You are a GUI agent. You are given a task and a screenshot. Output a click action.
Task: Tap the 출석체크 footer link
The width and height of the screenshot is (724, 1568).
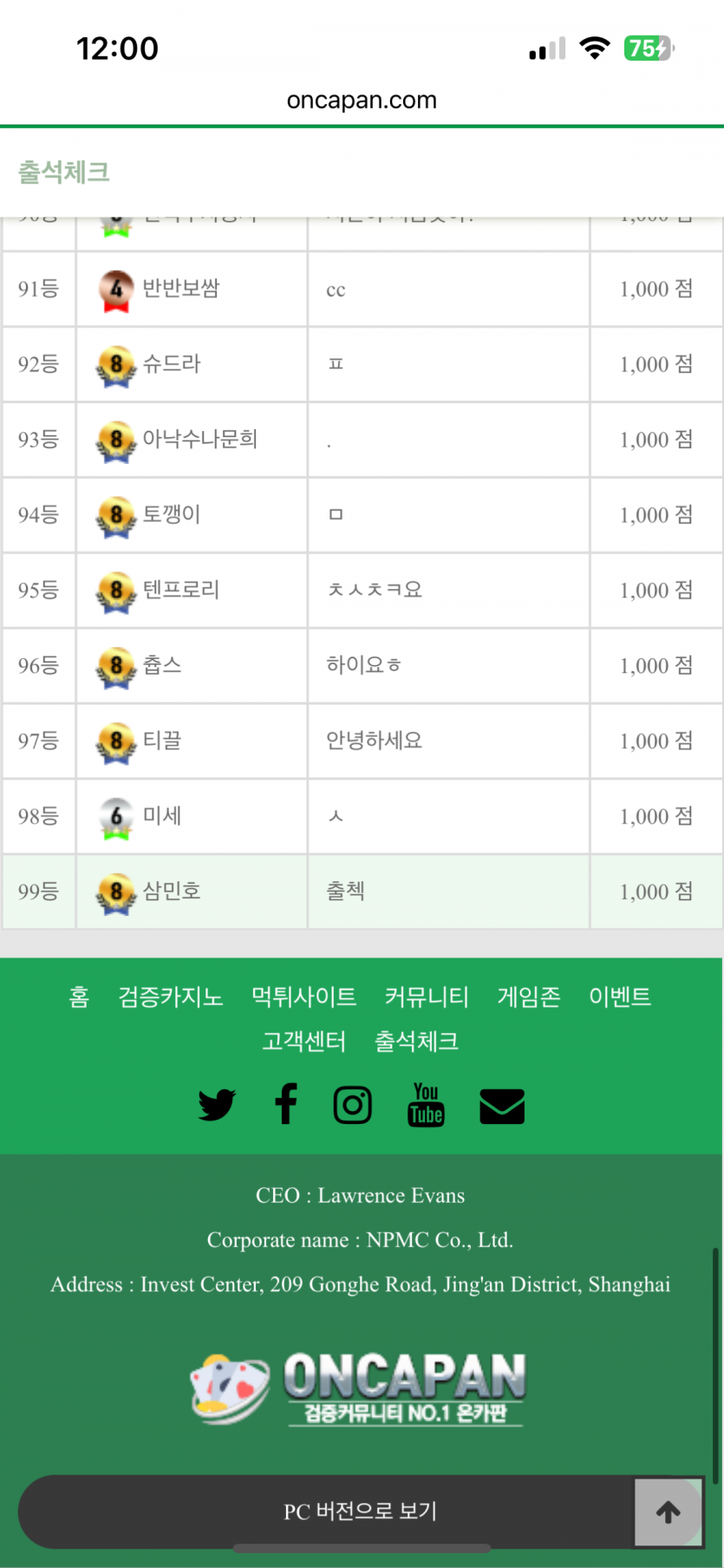[x=416, y=1041]
